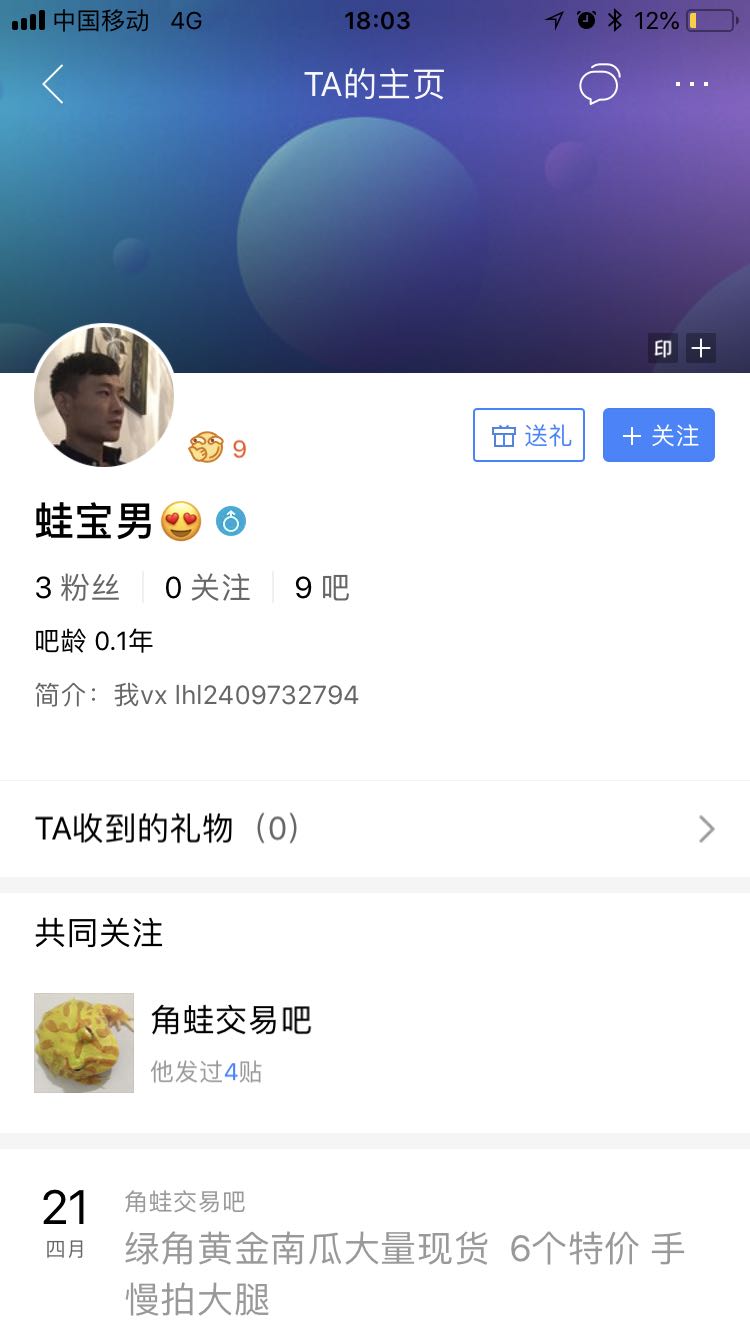Open the 0 关注 following list

pyautogui.click(x=207, y=588)
